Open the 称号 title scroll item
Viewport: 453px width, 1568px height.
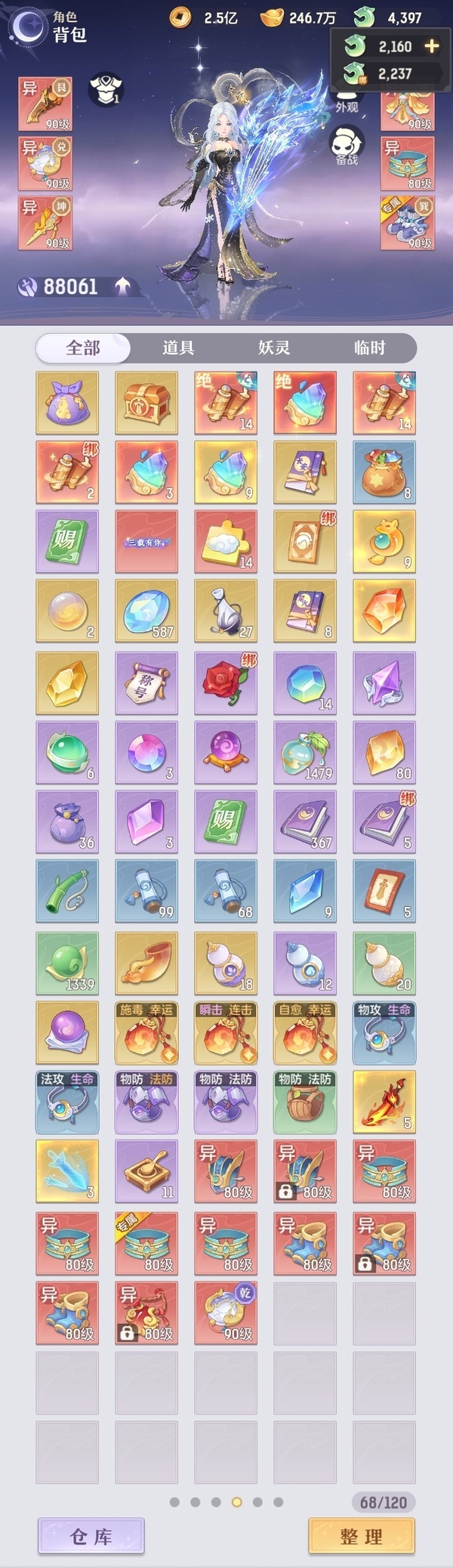coord(146,682)
